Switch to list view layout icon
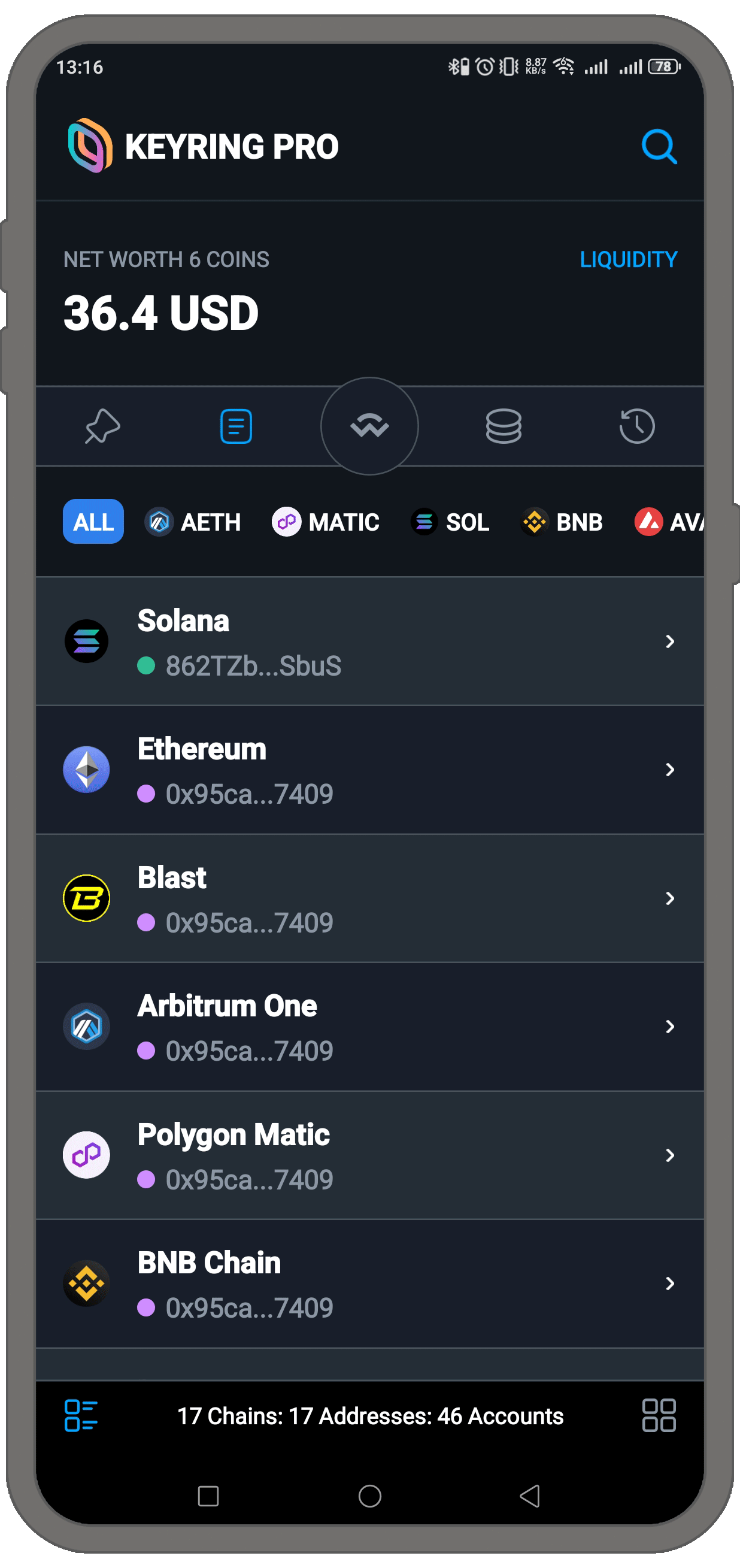The image size is (740, 1568). click(x=81, y=1415)
